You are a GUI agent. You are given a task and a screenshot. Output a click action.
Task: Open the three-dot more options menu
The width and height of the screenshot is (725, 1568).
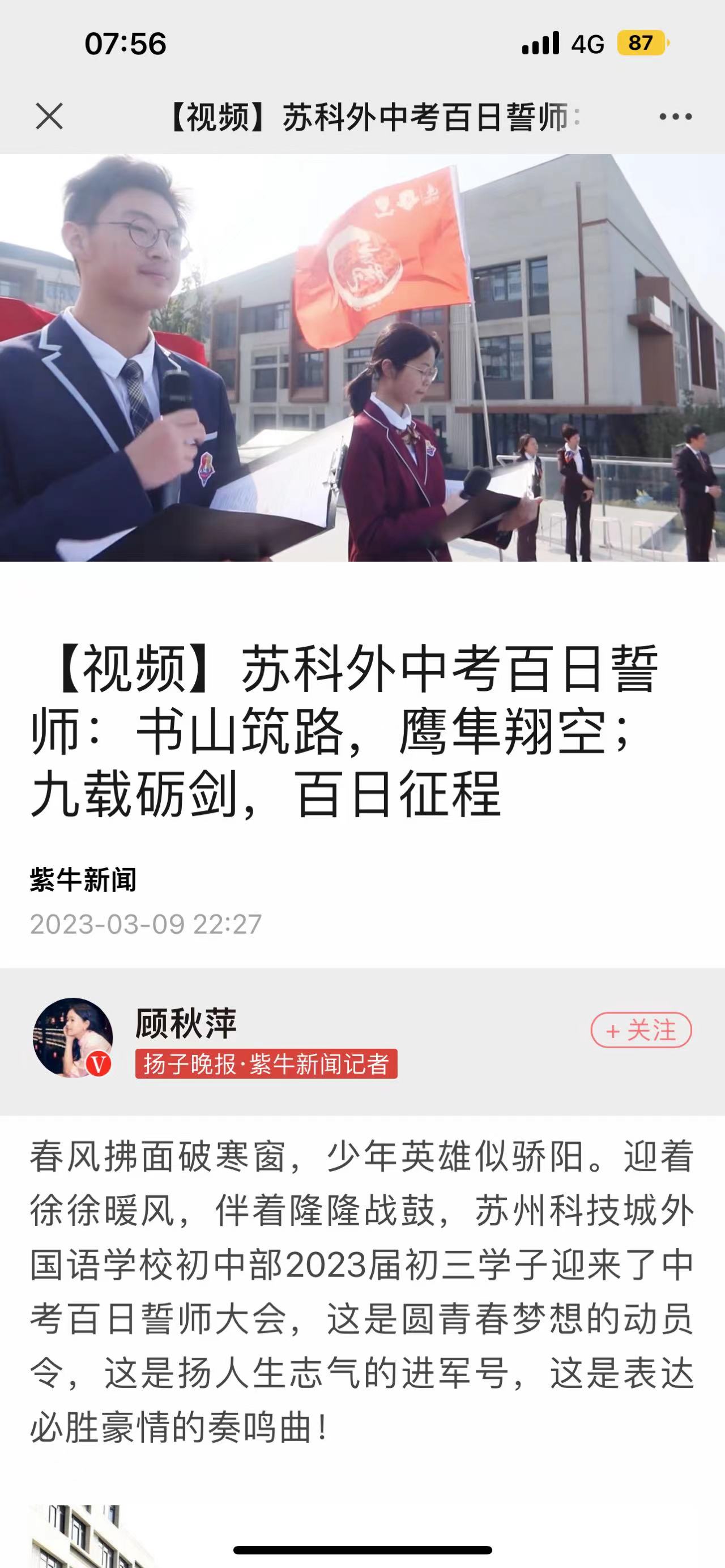[675, 116]
